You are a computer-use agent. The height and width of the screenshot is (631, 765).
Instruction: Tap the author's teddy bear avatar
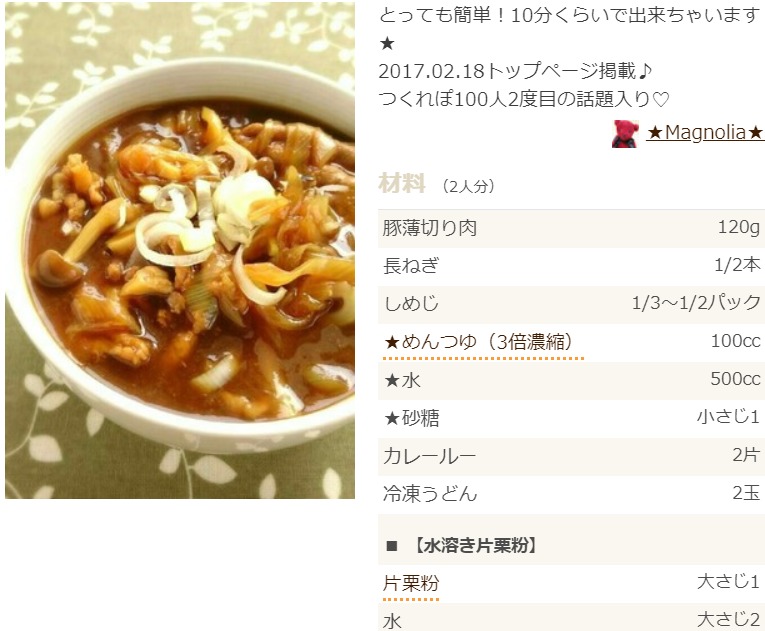click(625, 133)
